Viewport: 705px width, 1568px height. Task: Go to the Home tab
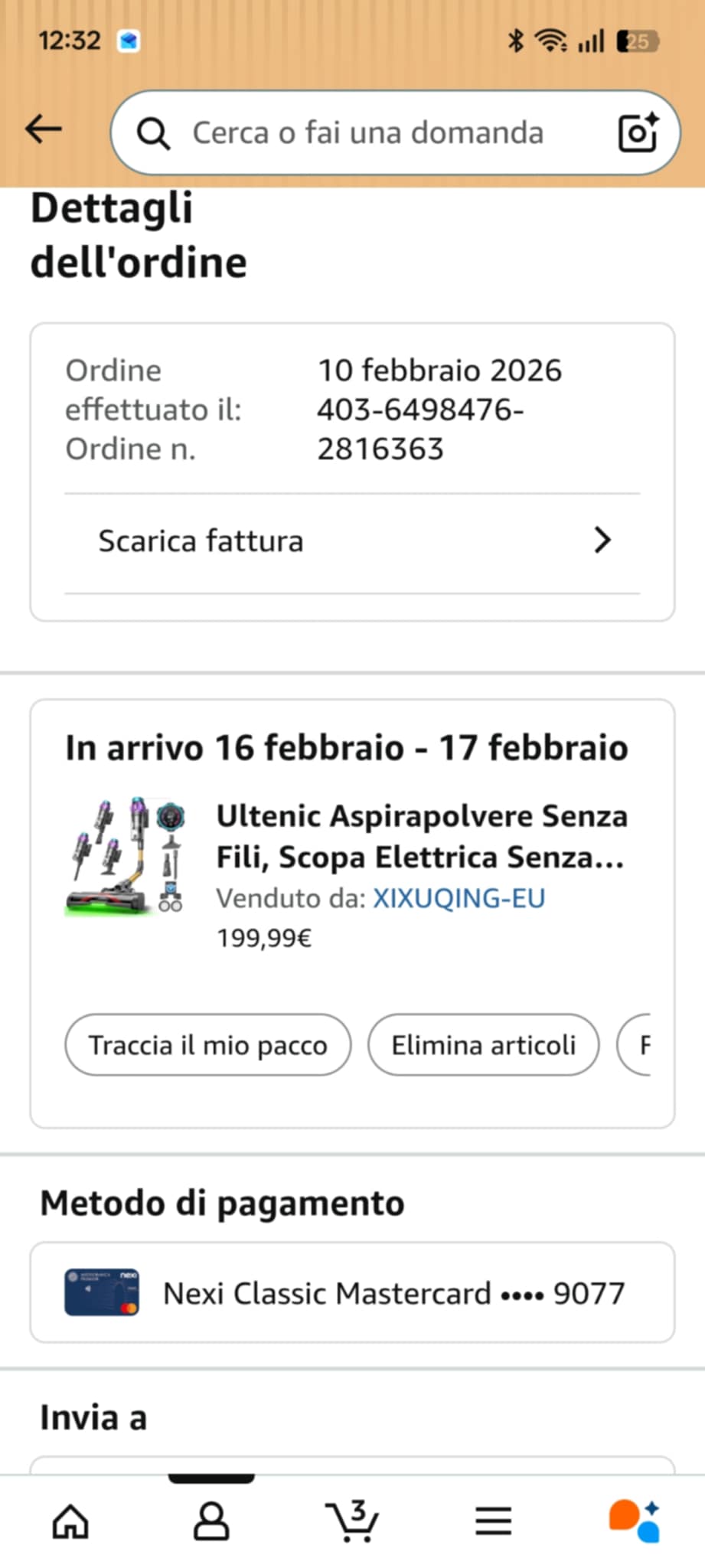tap(70, 1521)
